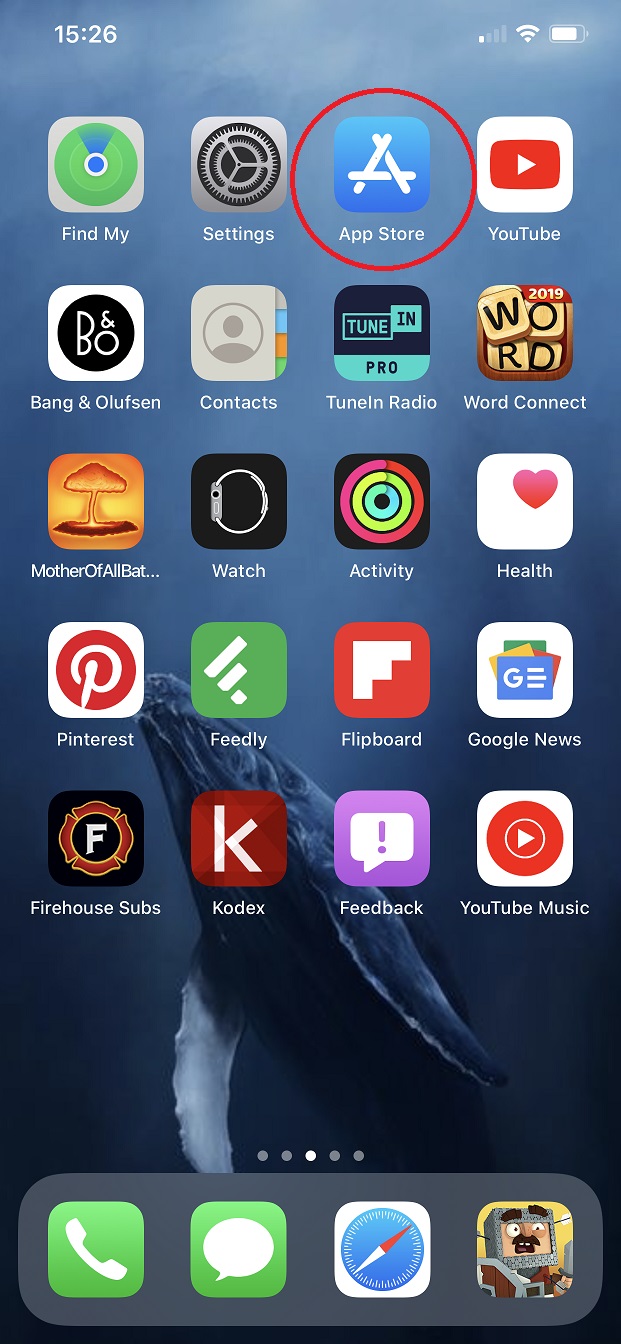Open the Phone app in the dock
Image resolution: width=621 pixels, height=1344 pixels.
click(x=96, y=1250)
